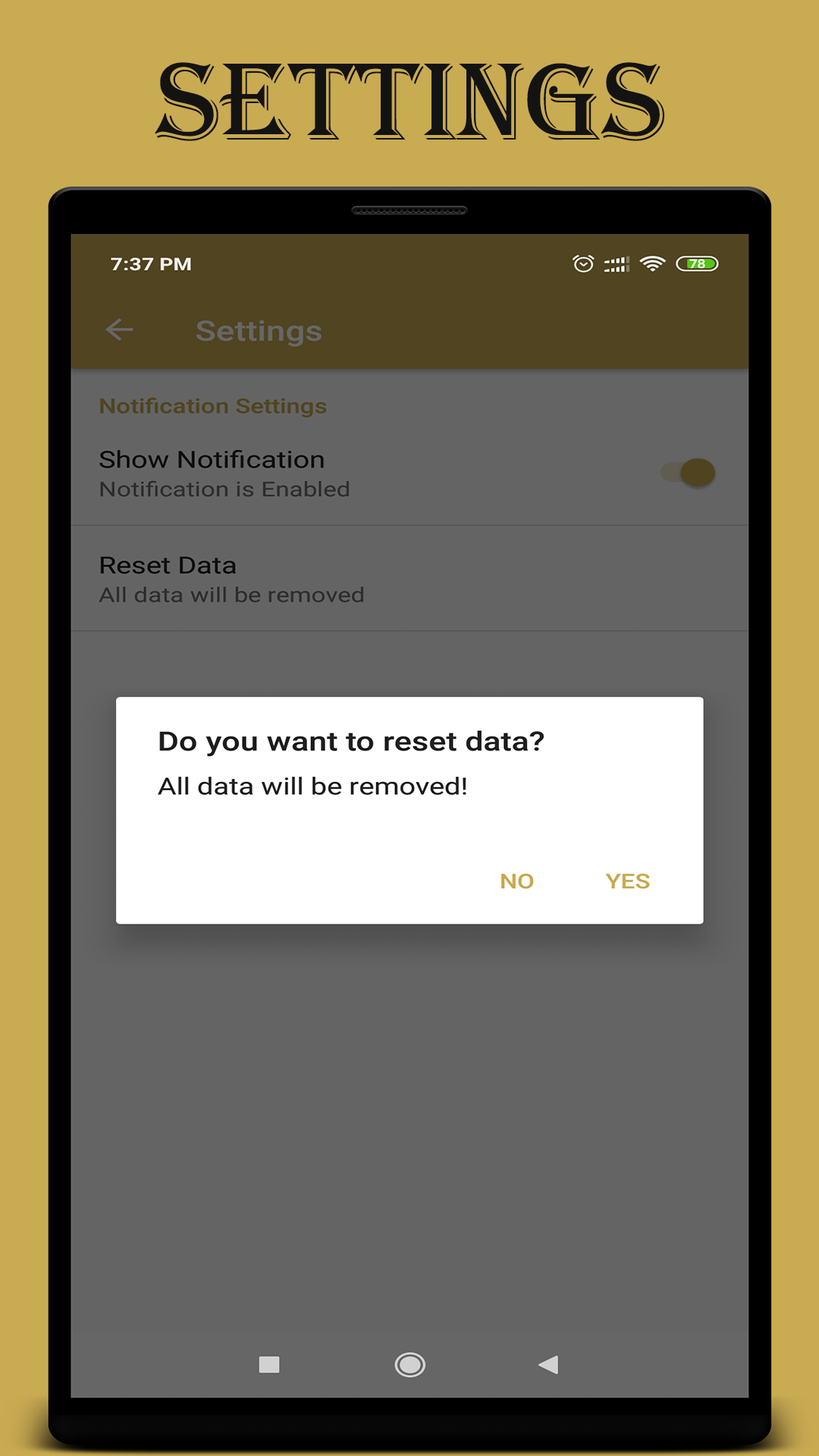The image size is (819, 1456).
Task: Tap the Show Notification label text
Action: pyautogui.click(x=212, y=459)
